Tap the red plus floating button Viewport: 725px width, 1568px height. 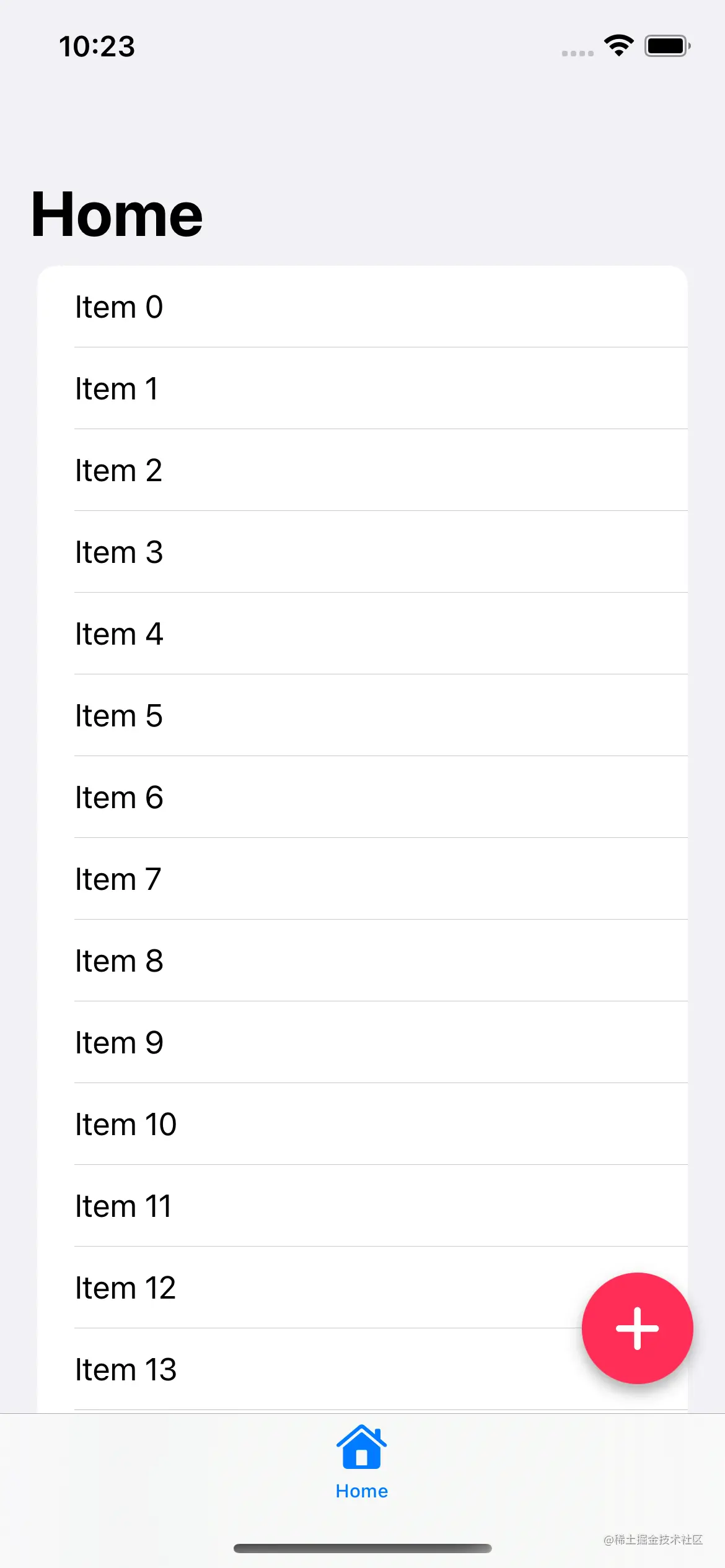pyautogui.click(x=637, y=1328)
